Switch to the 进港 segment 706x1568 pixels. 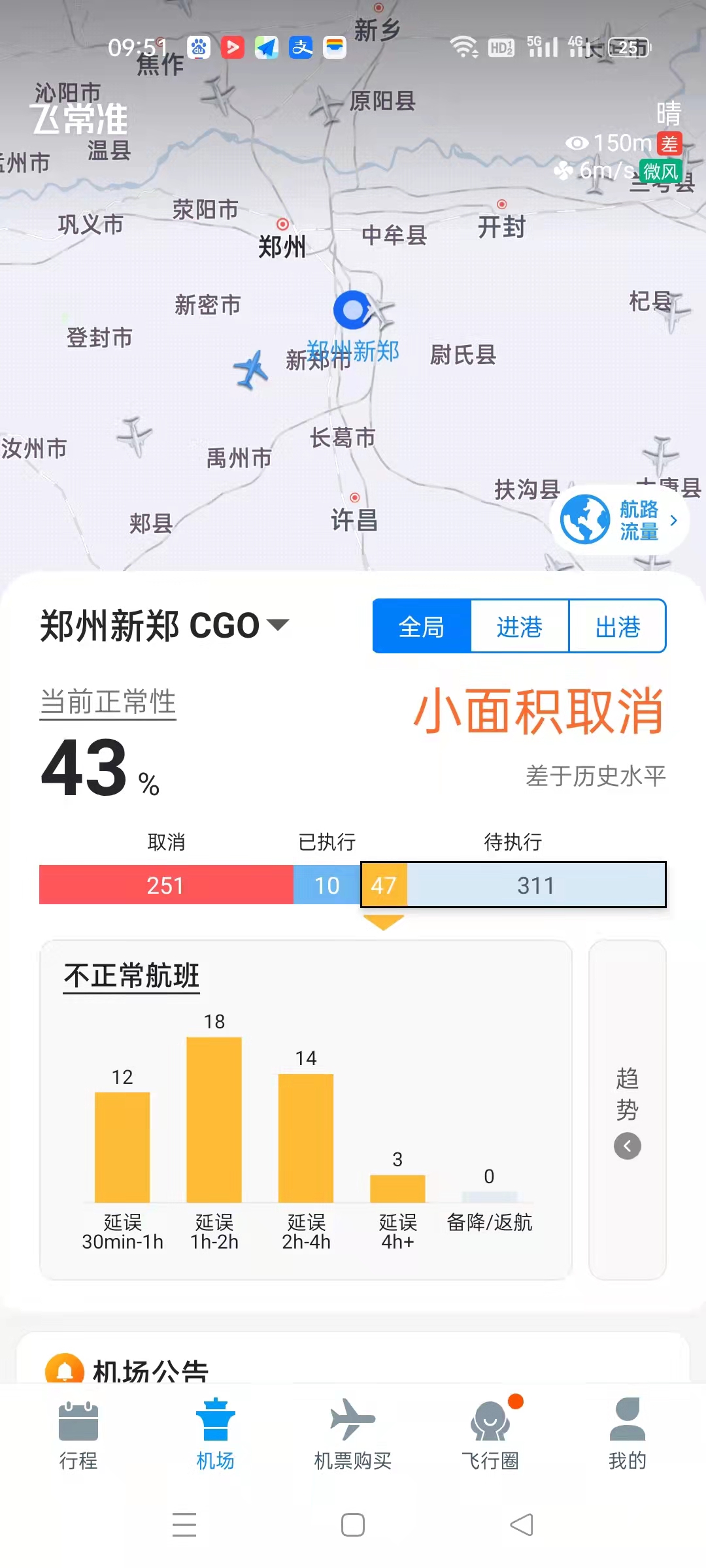pyautogui.click(x=520, y=627)
